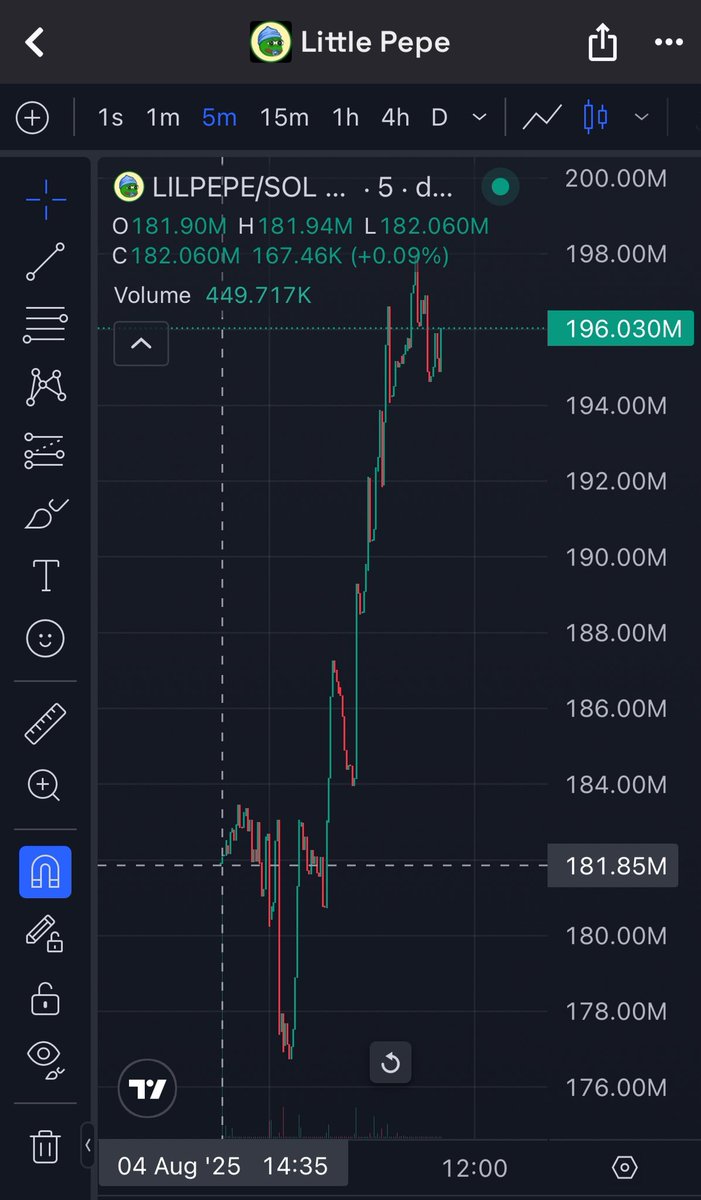
Task: Activate the ruler measure tool
Action: [x=45, y=723]
